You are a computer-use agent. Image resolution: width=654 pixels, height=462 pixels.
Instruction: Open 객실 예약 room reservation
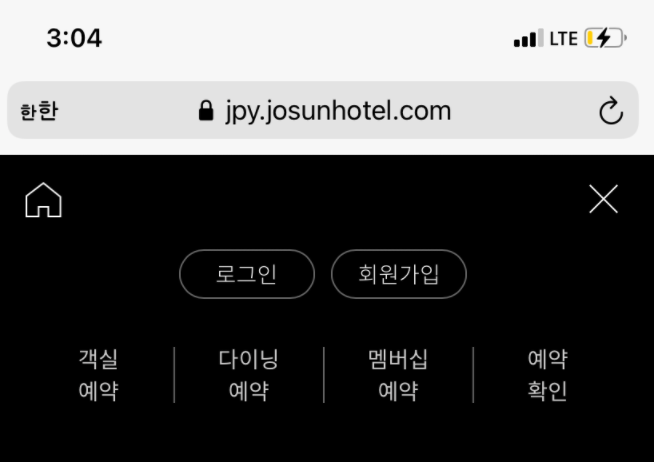[98, 375]
